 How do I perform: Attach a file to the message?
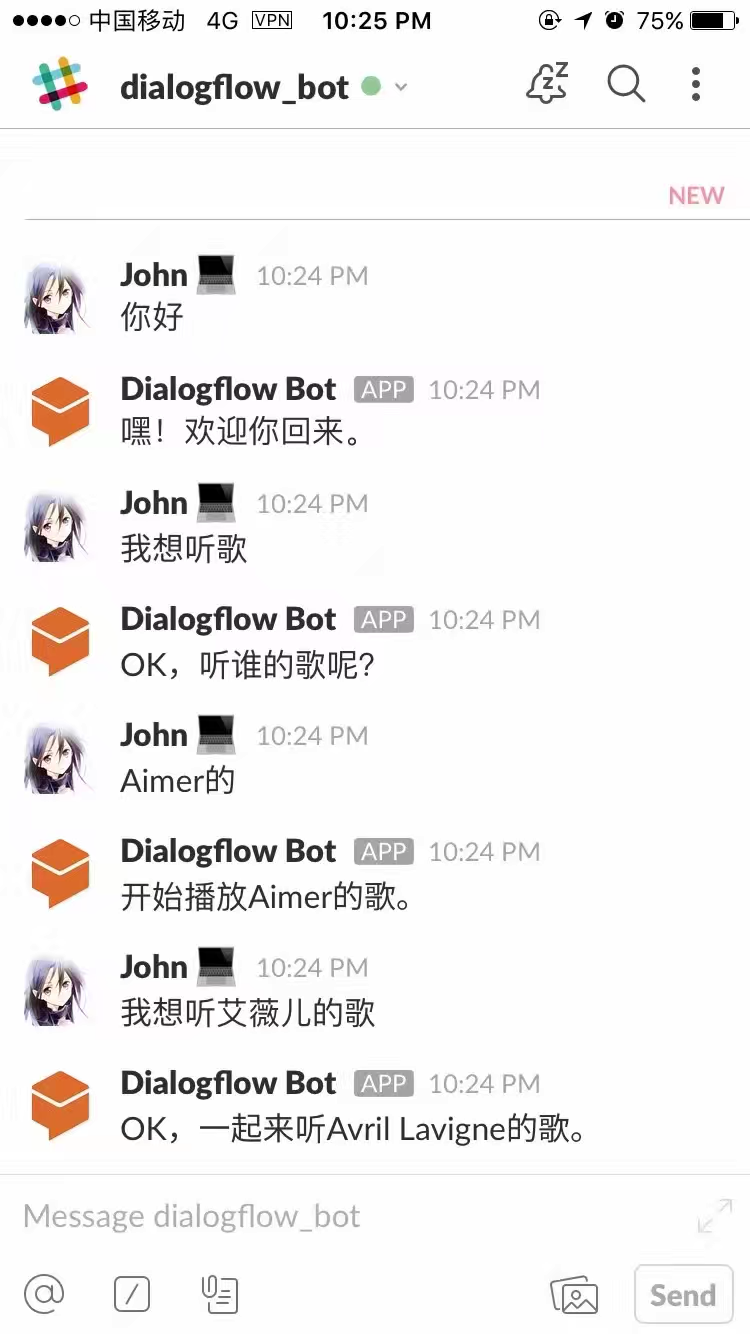click(x=220, y=1295)
